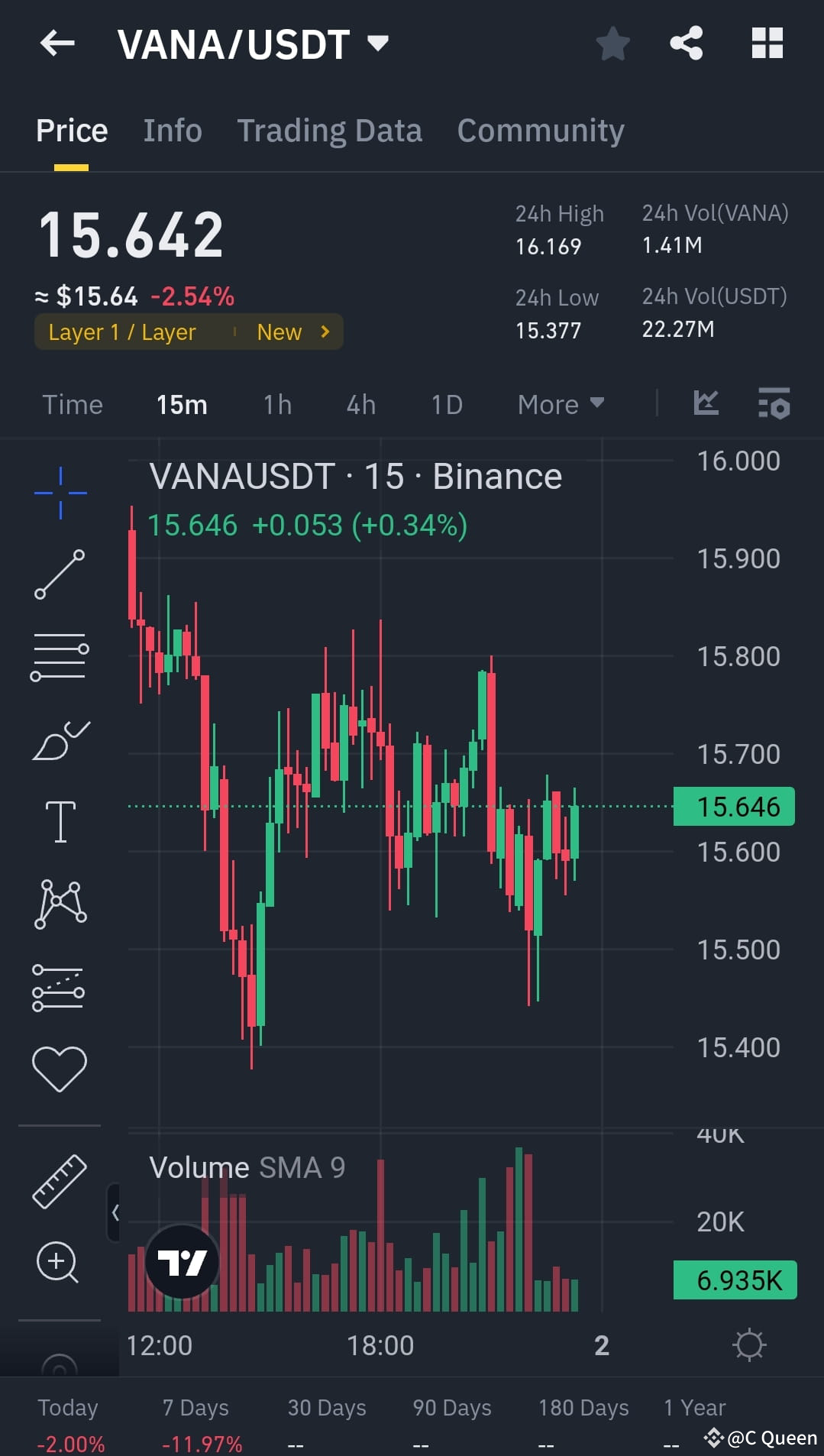This screenshot has height=1456, width=824.
Task: Select the crosshair cursor tool
Action: (60, 493)
